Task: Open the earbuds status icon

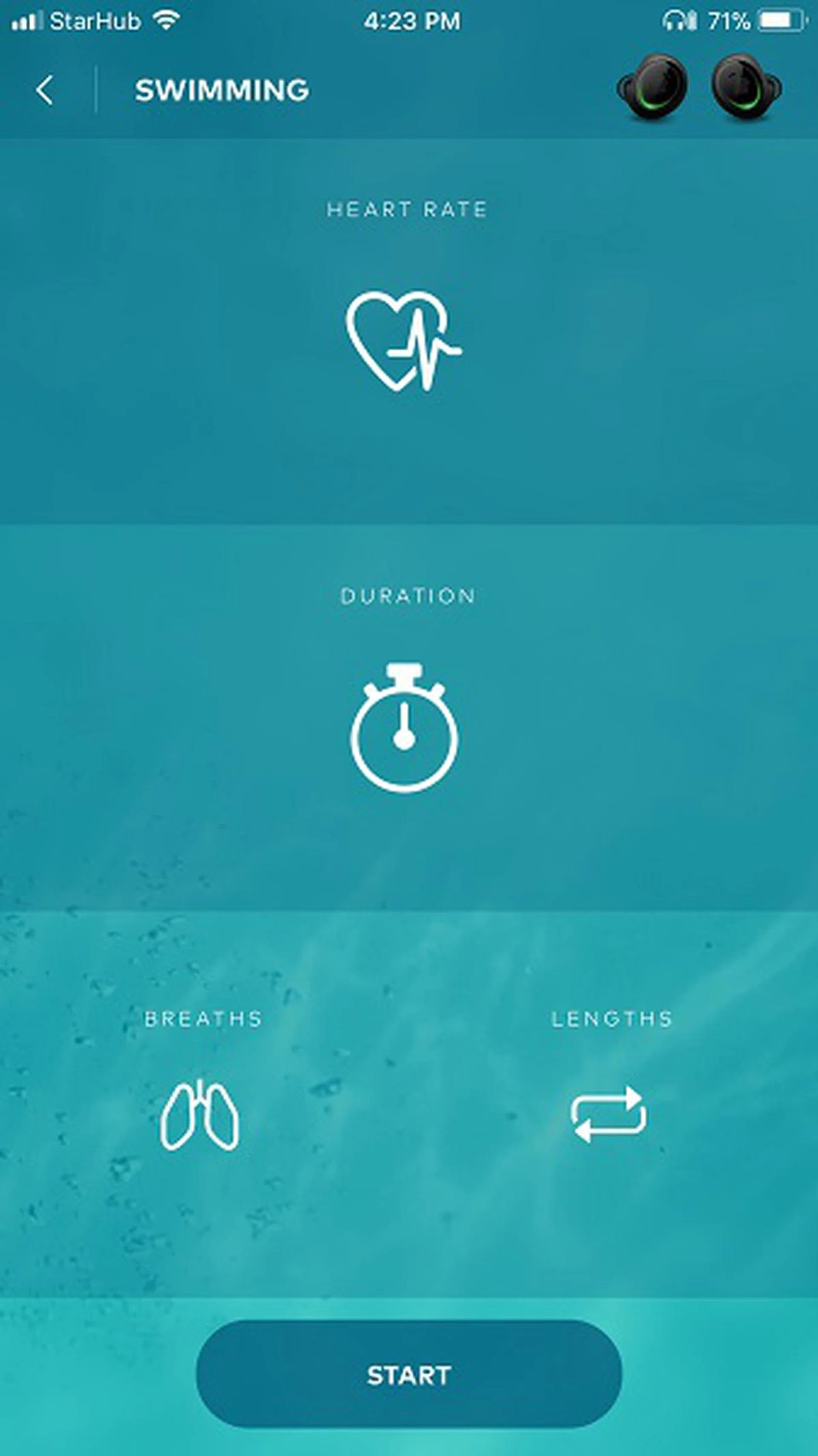Action: (x=699, y=87)
